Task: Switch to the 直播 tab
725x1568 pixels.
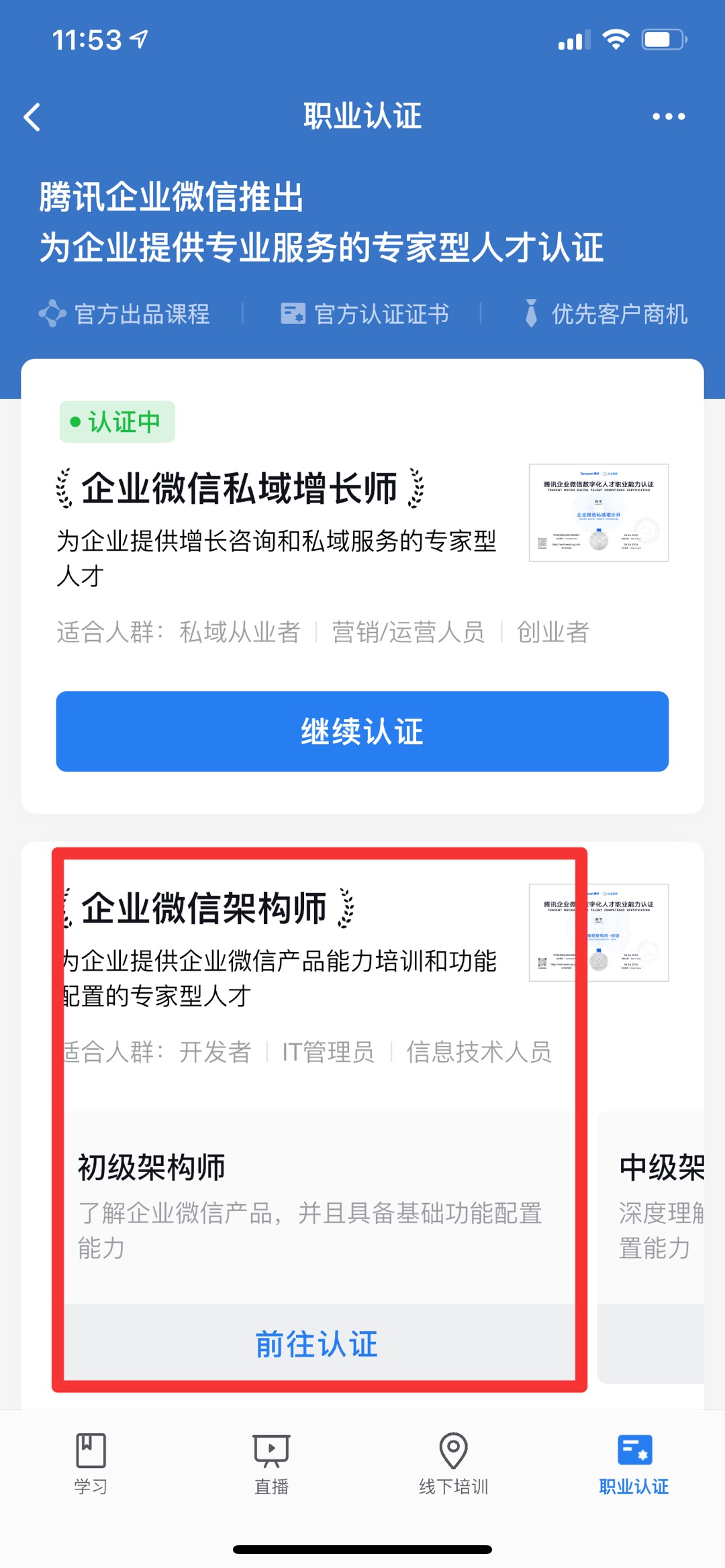Action: tap(272, 1464)
